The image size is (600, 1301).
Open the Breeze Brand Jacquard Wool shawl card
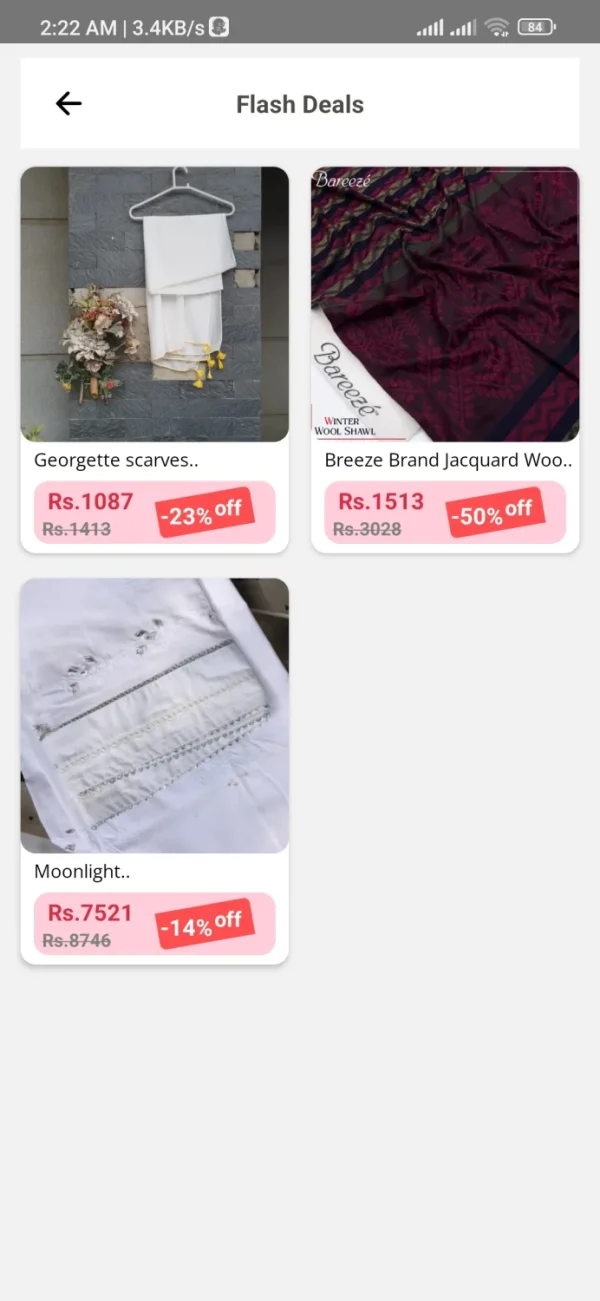(445, 359)
